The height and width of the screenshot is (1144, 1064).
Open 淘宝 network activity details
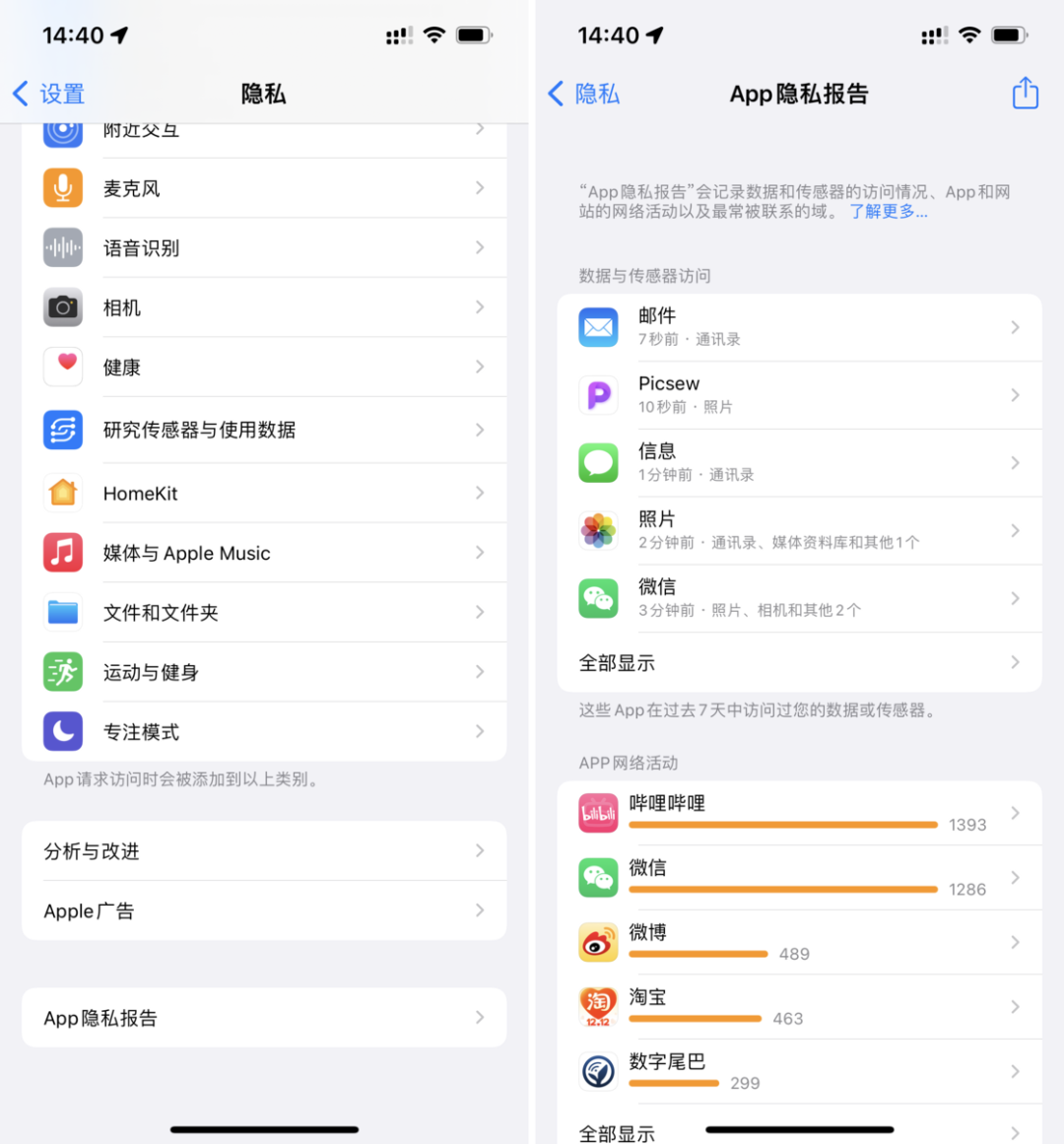pos(799,1007)
